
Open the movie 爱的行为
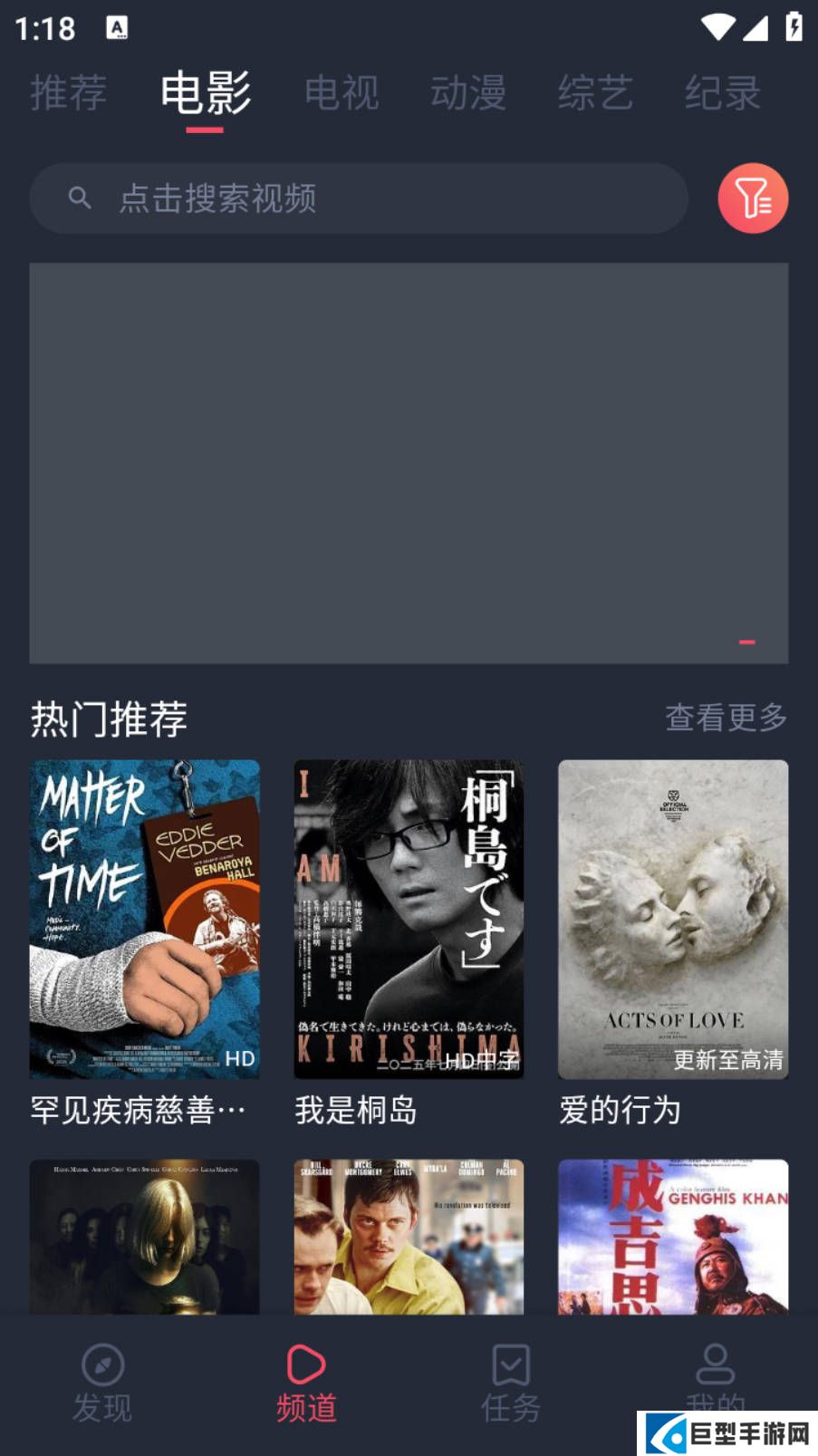click(x=673, y=919)
